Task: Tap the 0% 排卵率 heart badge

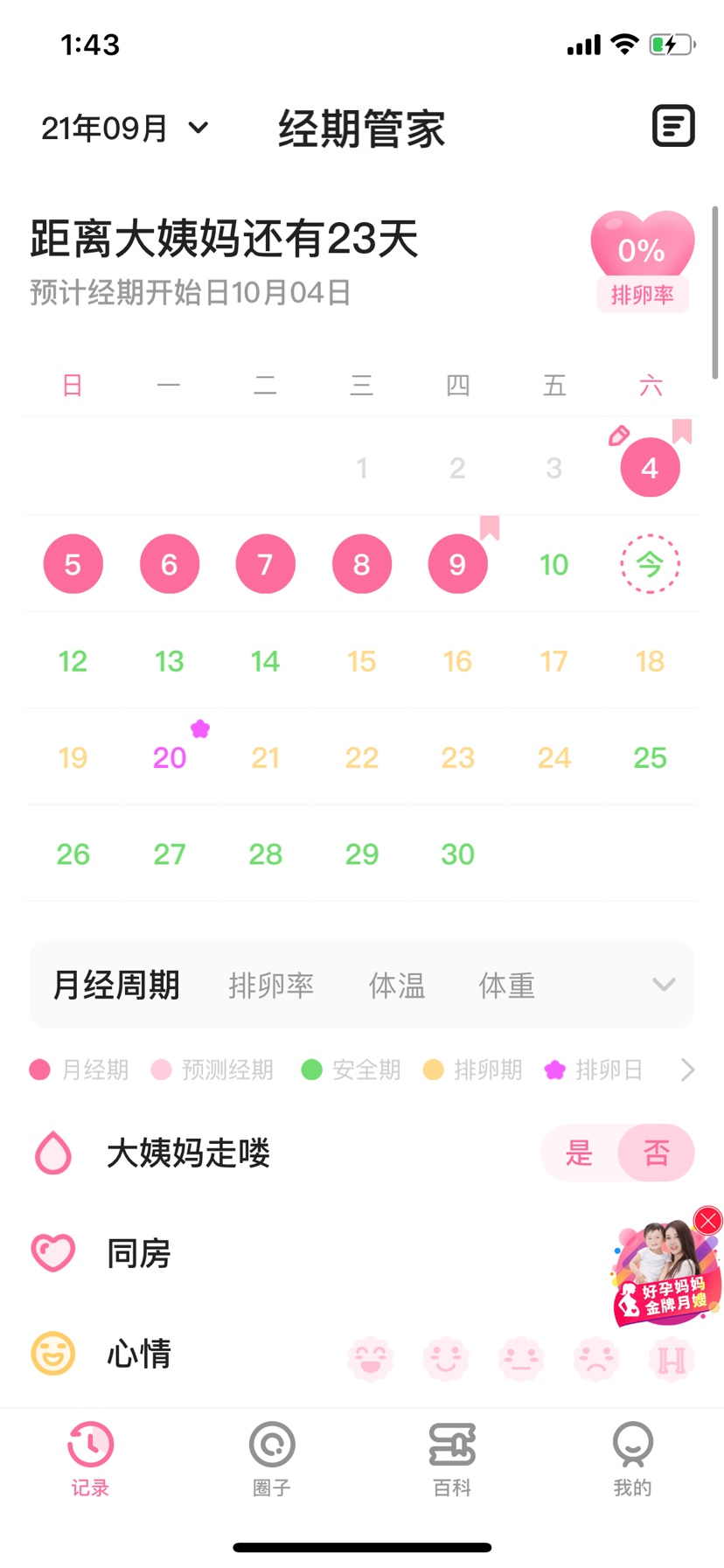Action: pyautogui.click(x=643, y=261)
